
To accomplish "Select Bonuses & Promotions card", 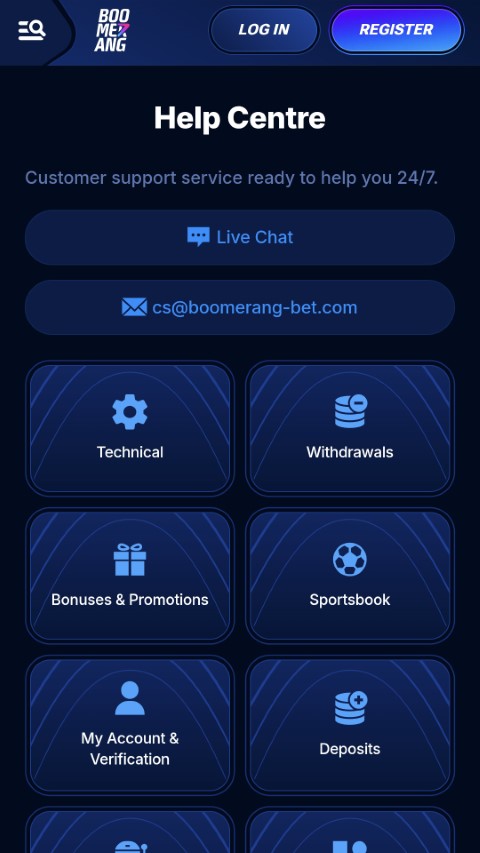I will coord(130,576).
